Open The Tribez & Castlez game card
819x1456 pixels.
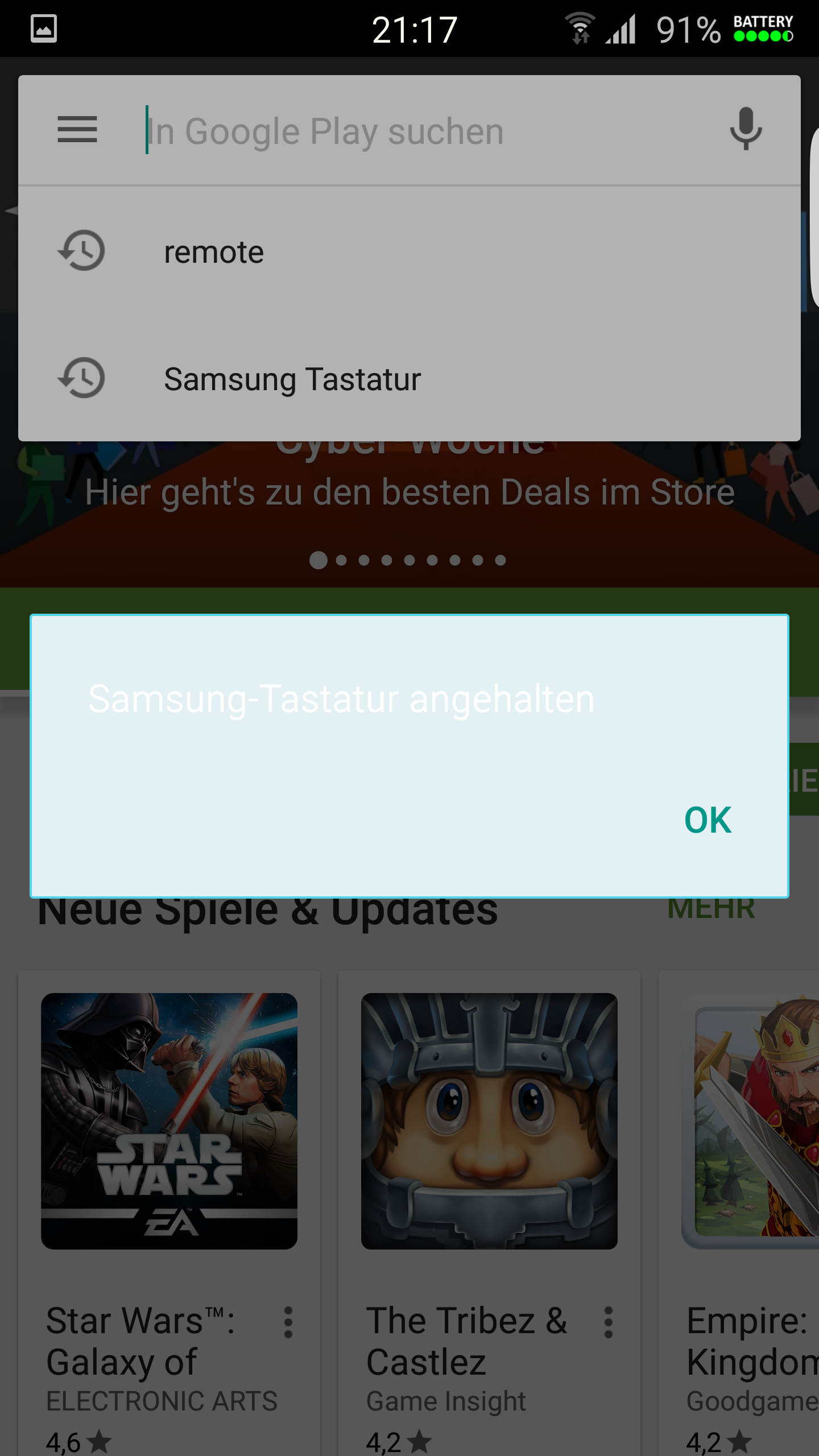(x=489, y=1213)
